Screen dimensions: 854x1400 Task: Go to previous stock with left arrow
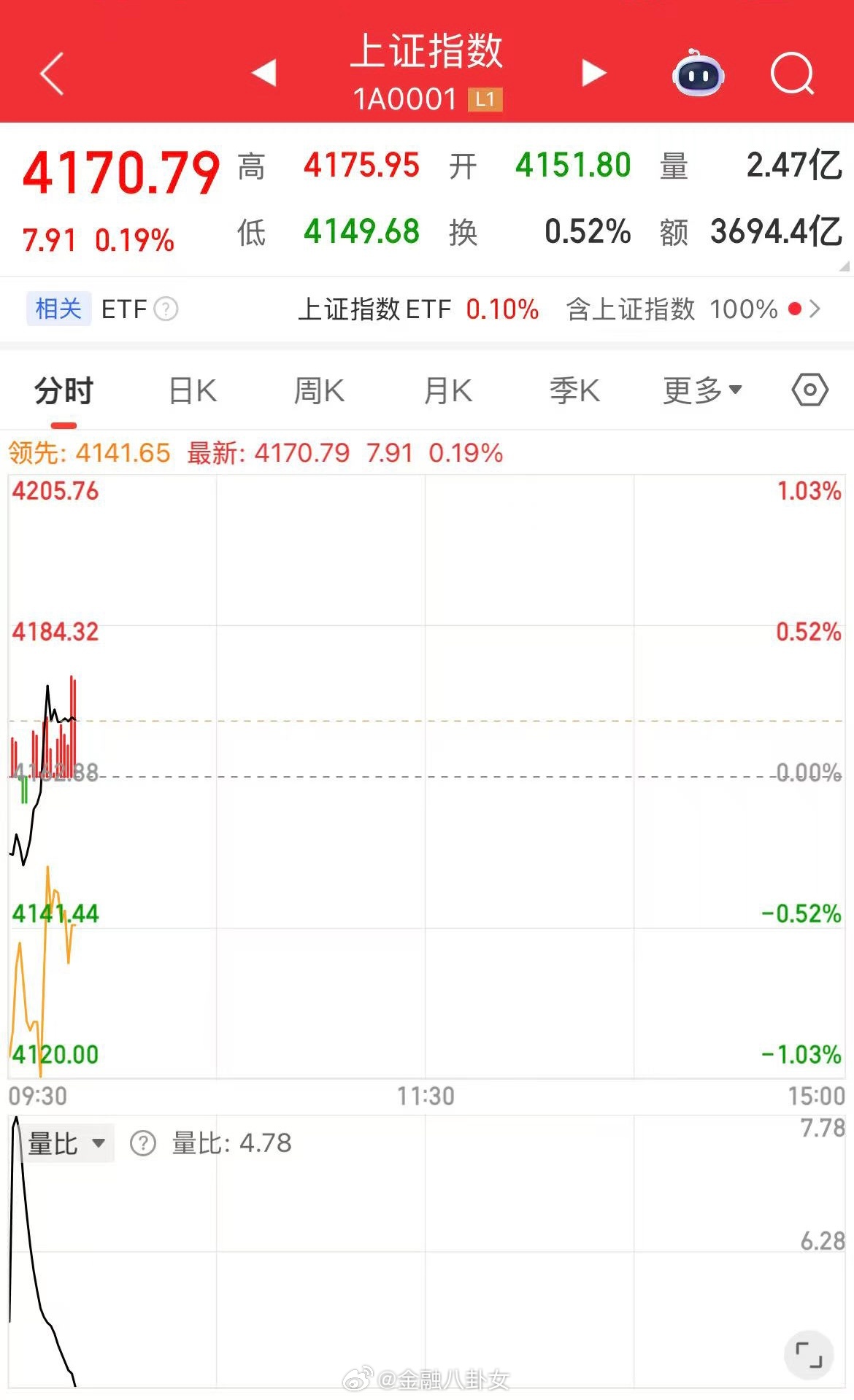coord(264,73)
